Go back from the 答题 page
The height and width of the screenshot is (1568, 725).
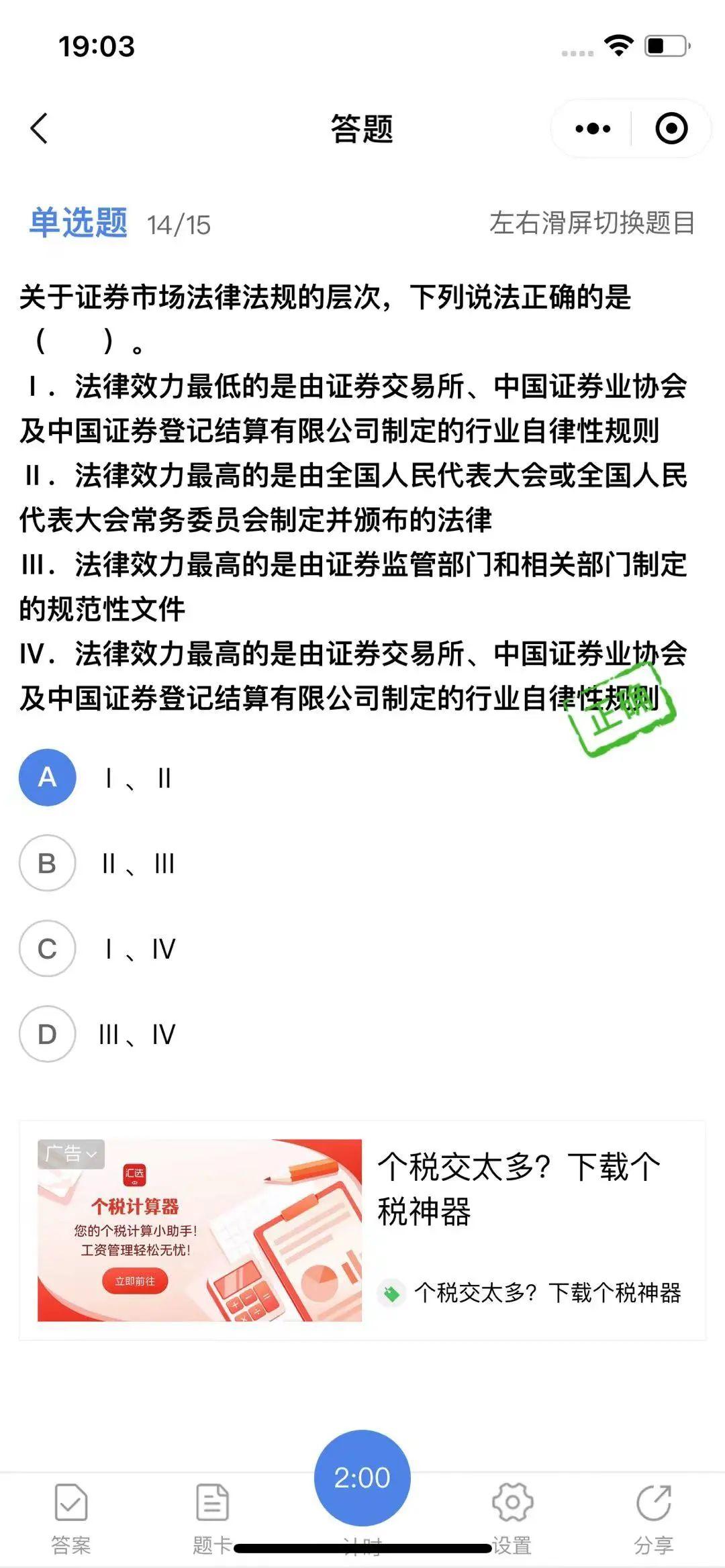tap(39, 128)
